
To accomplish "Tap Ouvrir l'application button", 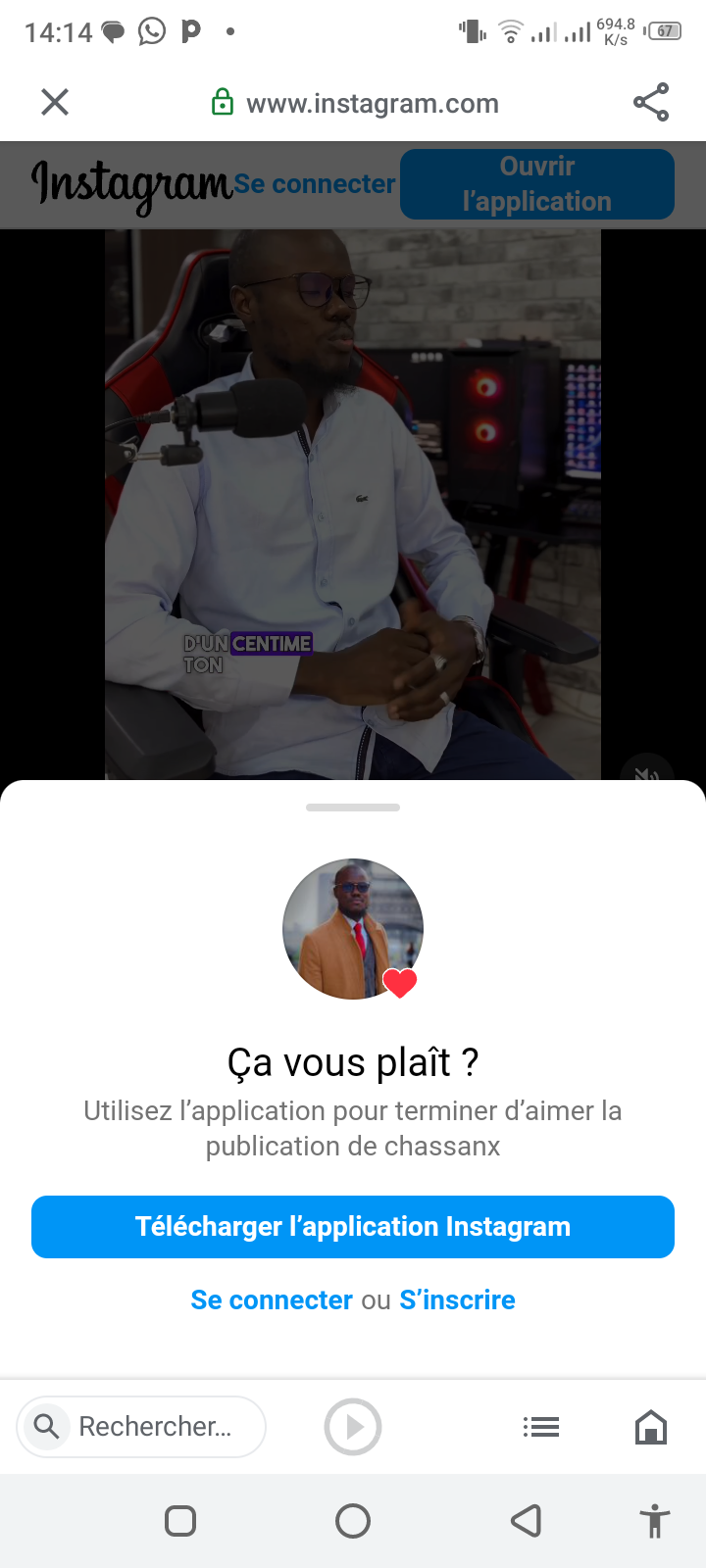I will coord(536,184).
